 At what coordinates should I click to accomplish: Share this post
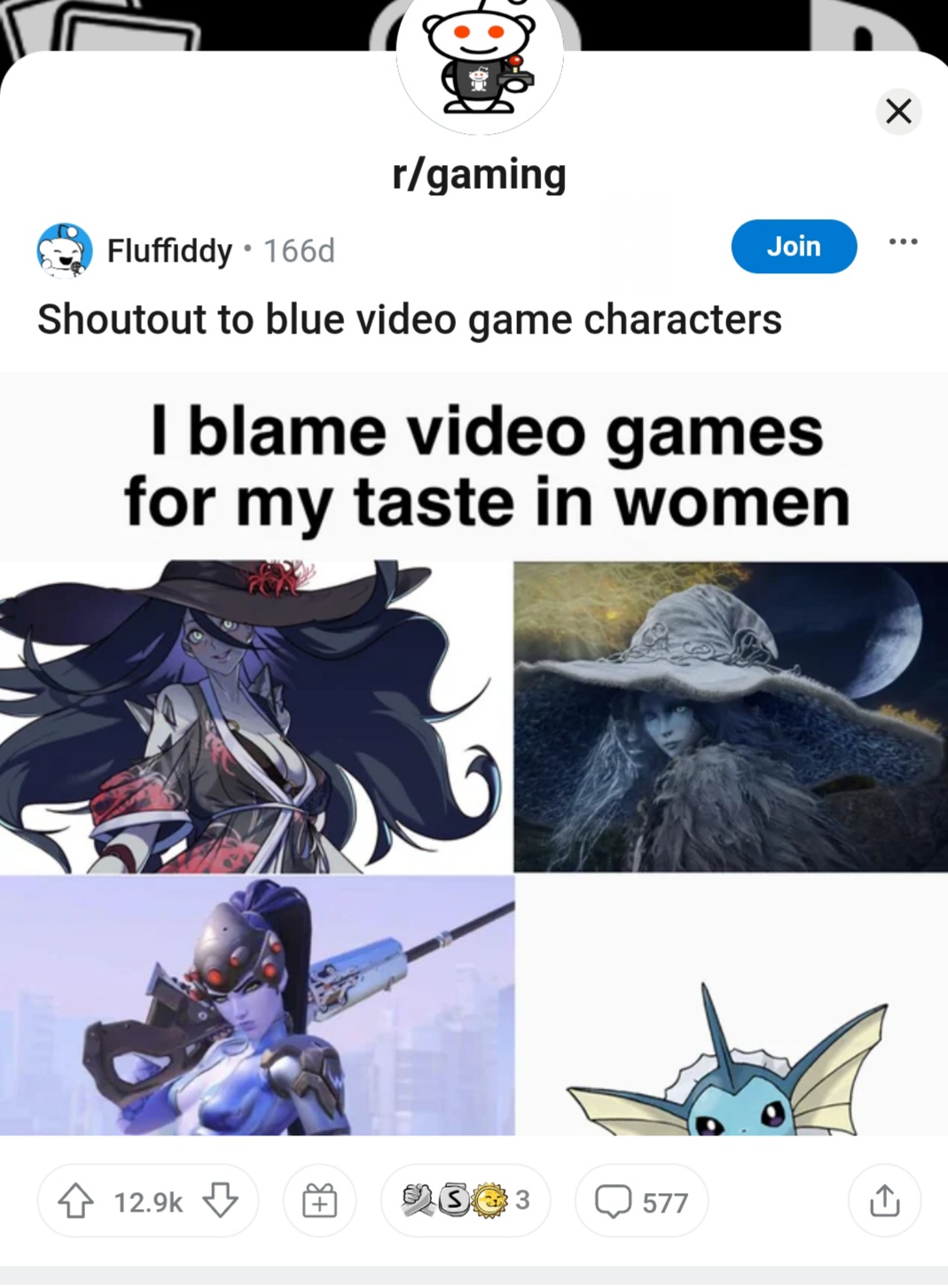pos(884,1201)
